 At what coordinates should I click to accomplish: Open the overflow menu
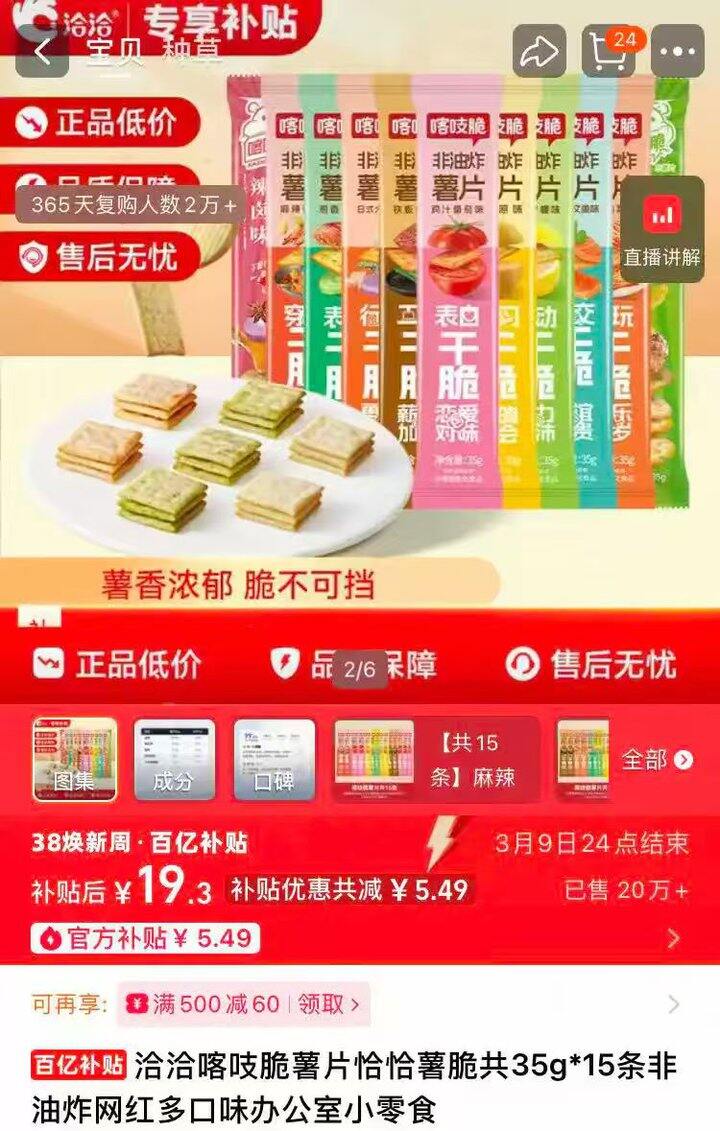click(677, 51)
